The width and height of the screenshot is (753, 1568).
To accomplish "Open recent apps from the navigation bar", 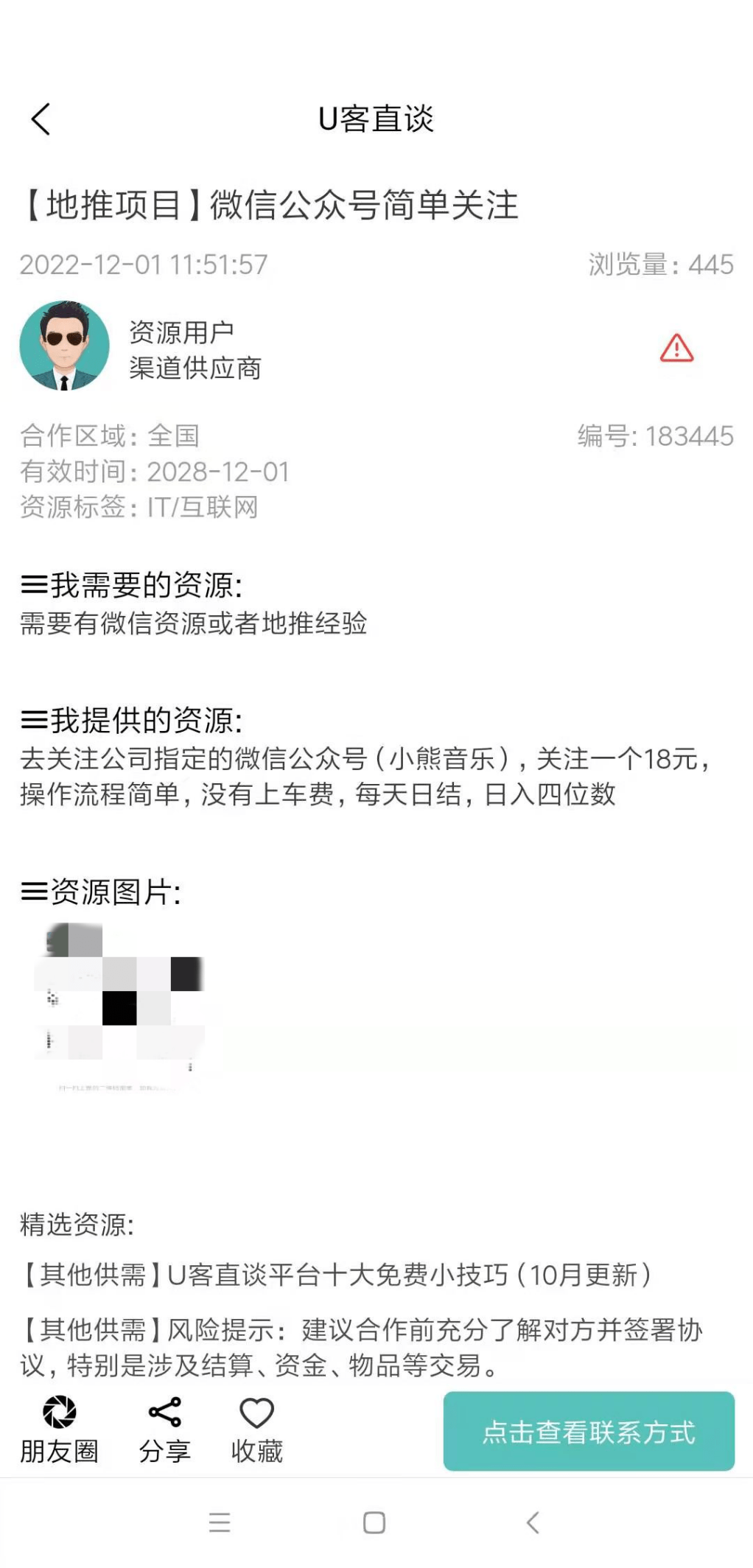I will point(220,1522).
